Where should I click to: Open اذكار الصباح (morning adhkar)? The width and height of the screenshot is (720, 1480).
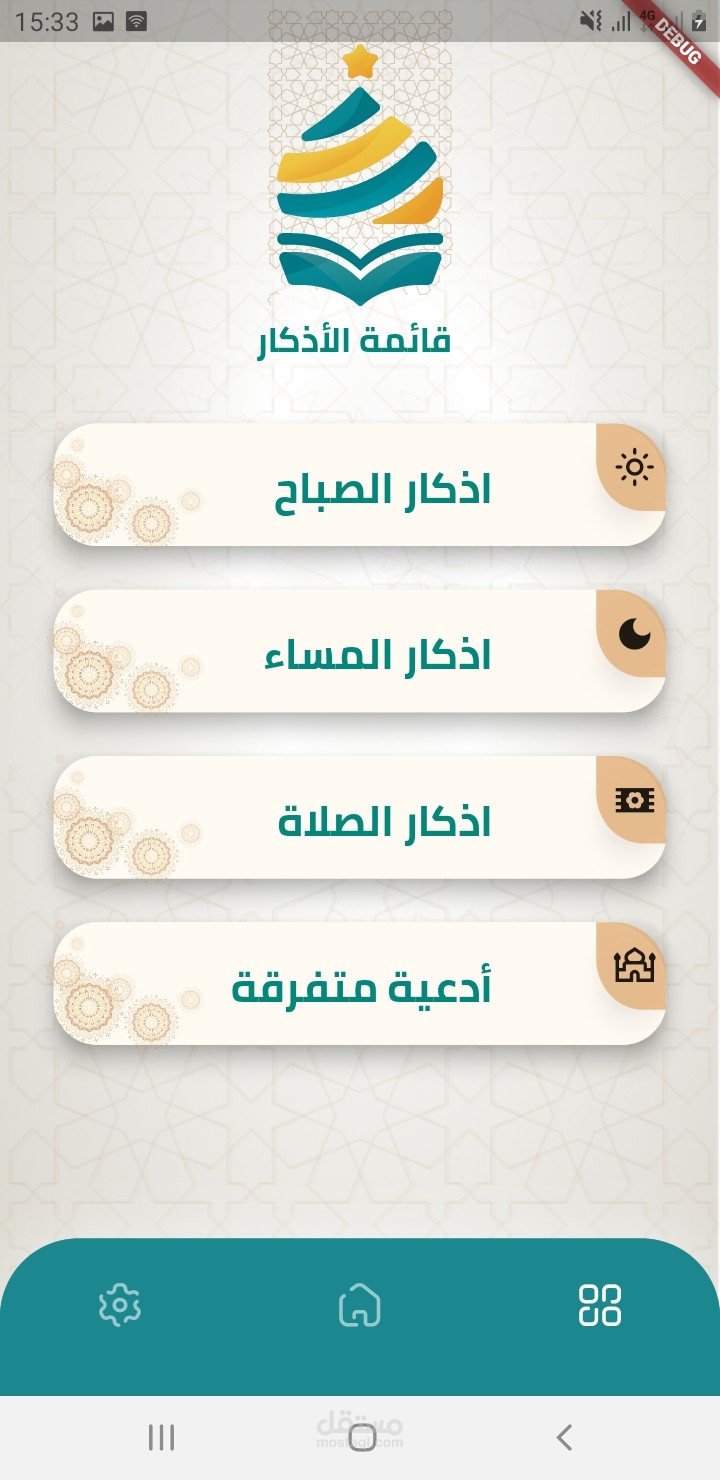360,485
